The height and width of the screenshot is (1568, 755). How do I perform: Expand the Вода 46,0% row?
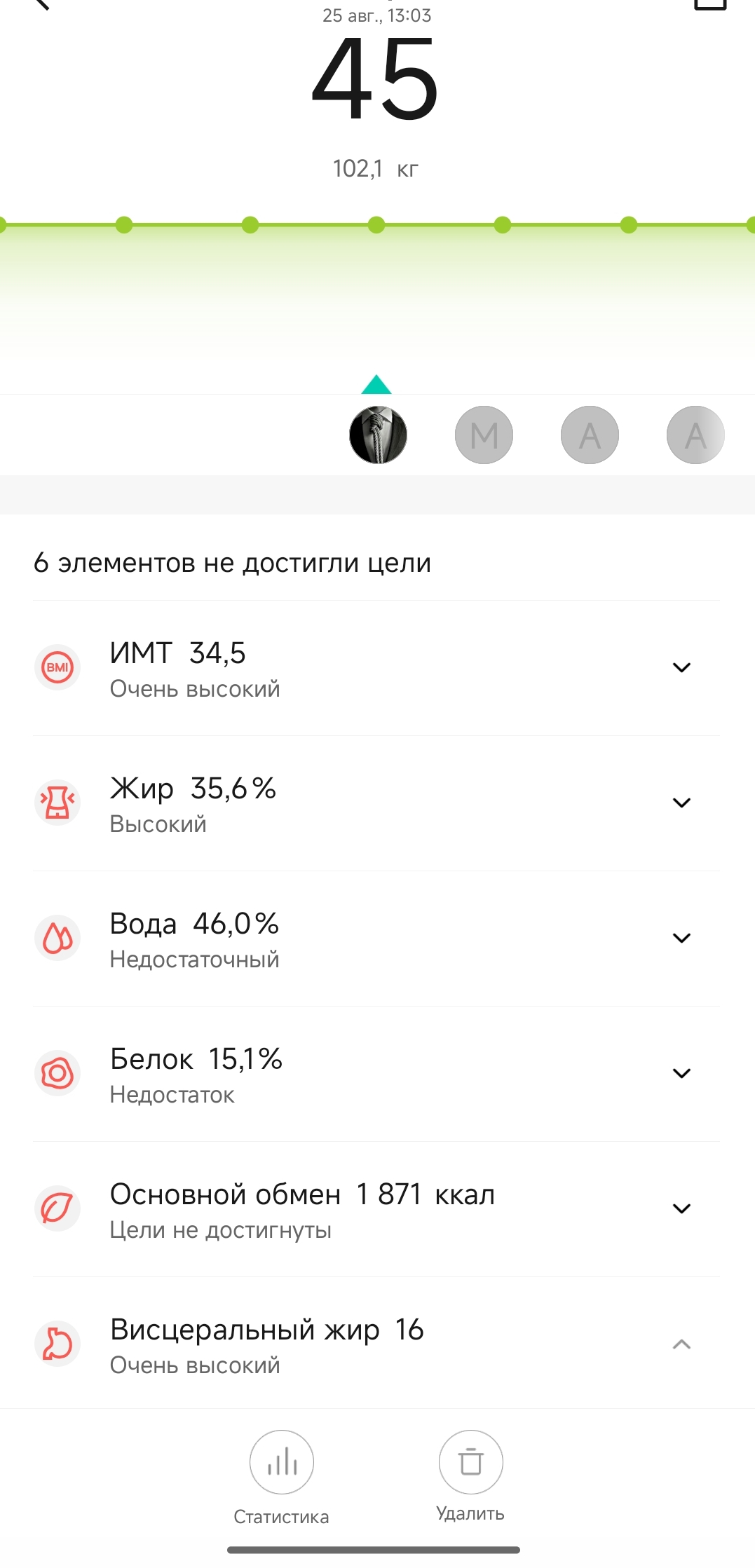pos(681,938)
